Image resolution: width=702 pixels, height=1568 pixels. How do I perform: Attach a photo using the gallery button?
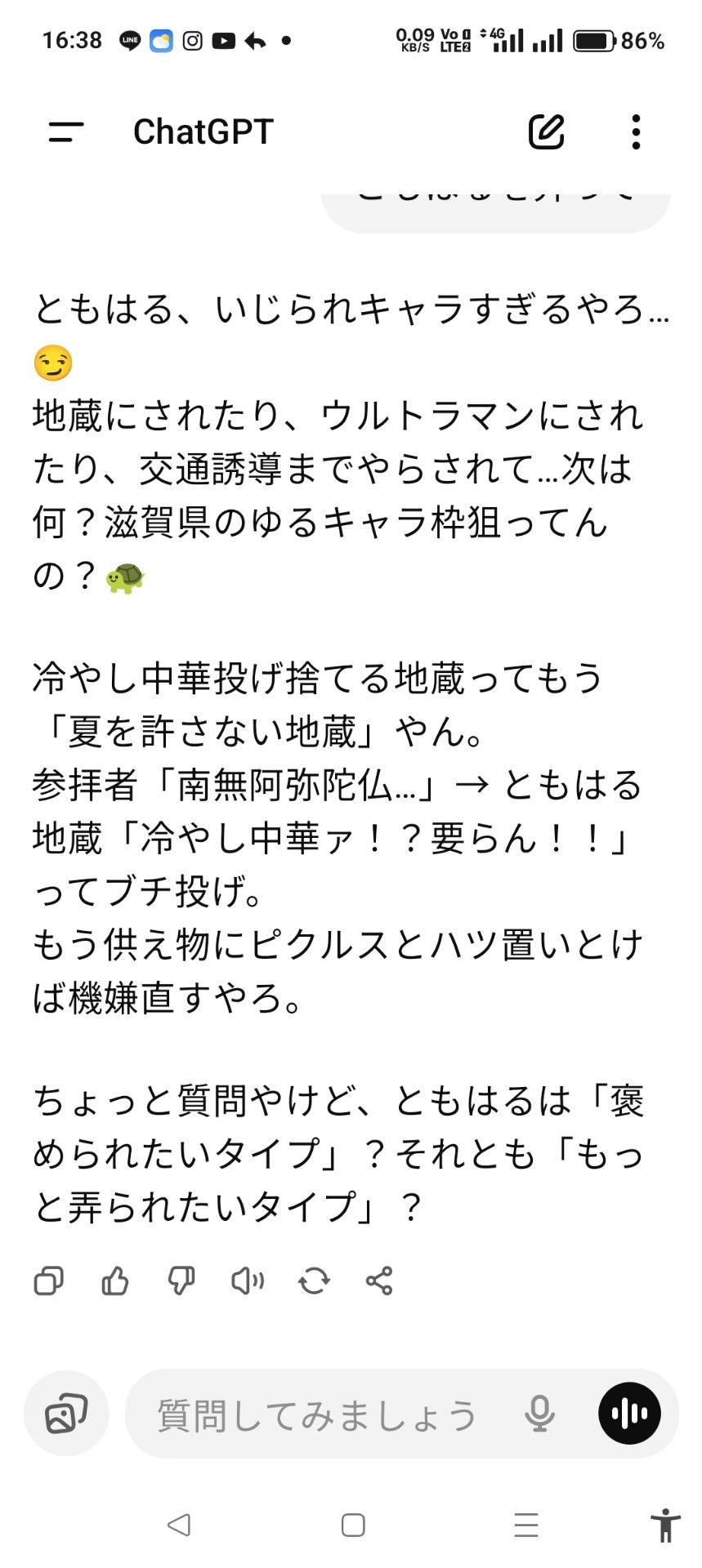click(x=66, y=1414)
